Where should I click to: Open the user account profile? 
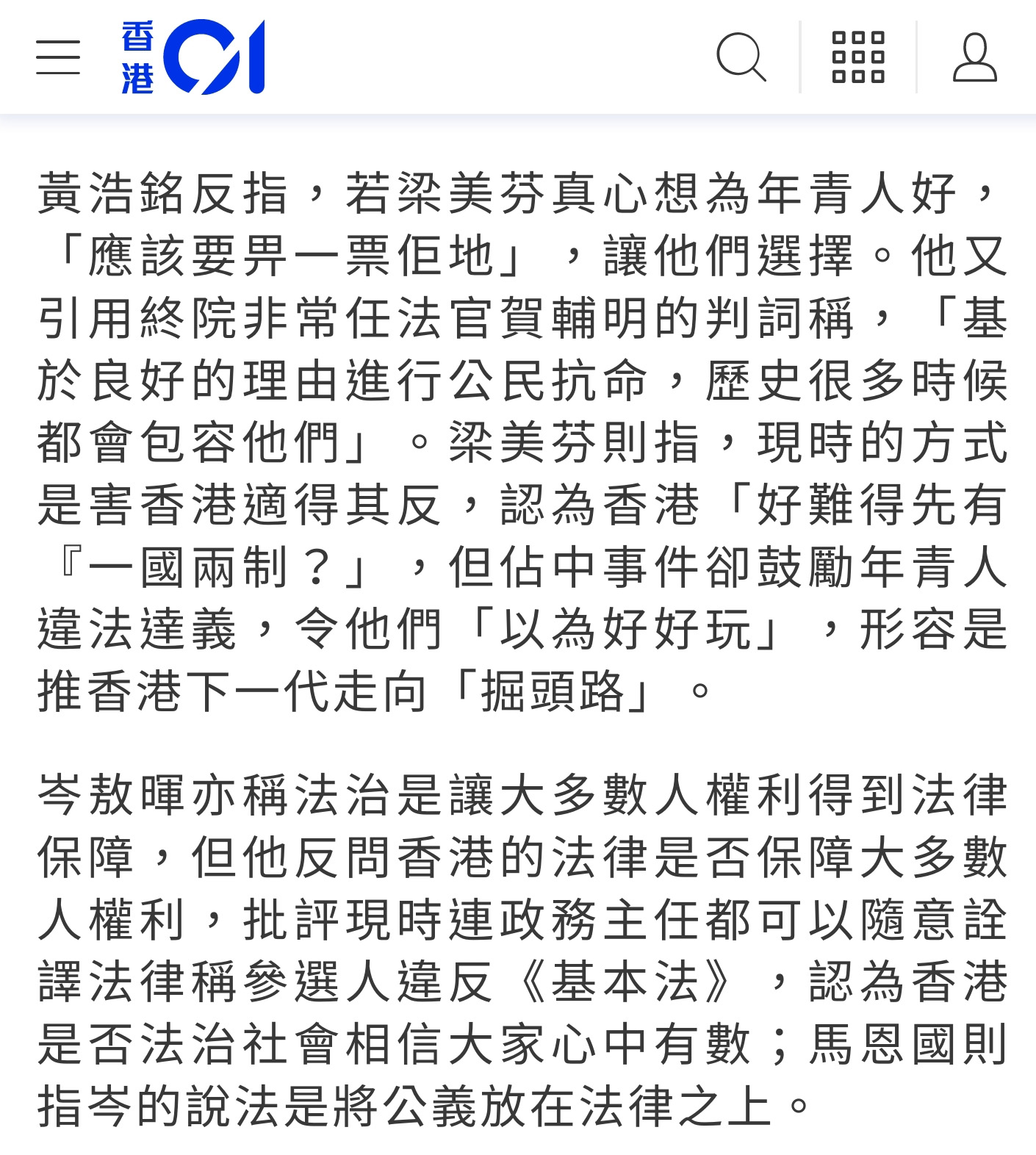[974, 57]
